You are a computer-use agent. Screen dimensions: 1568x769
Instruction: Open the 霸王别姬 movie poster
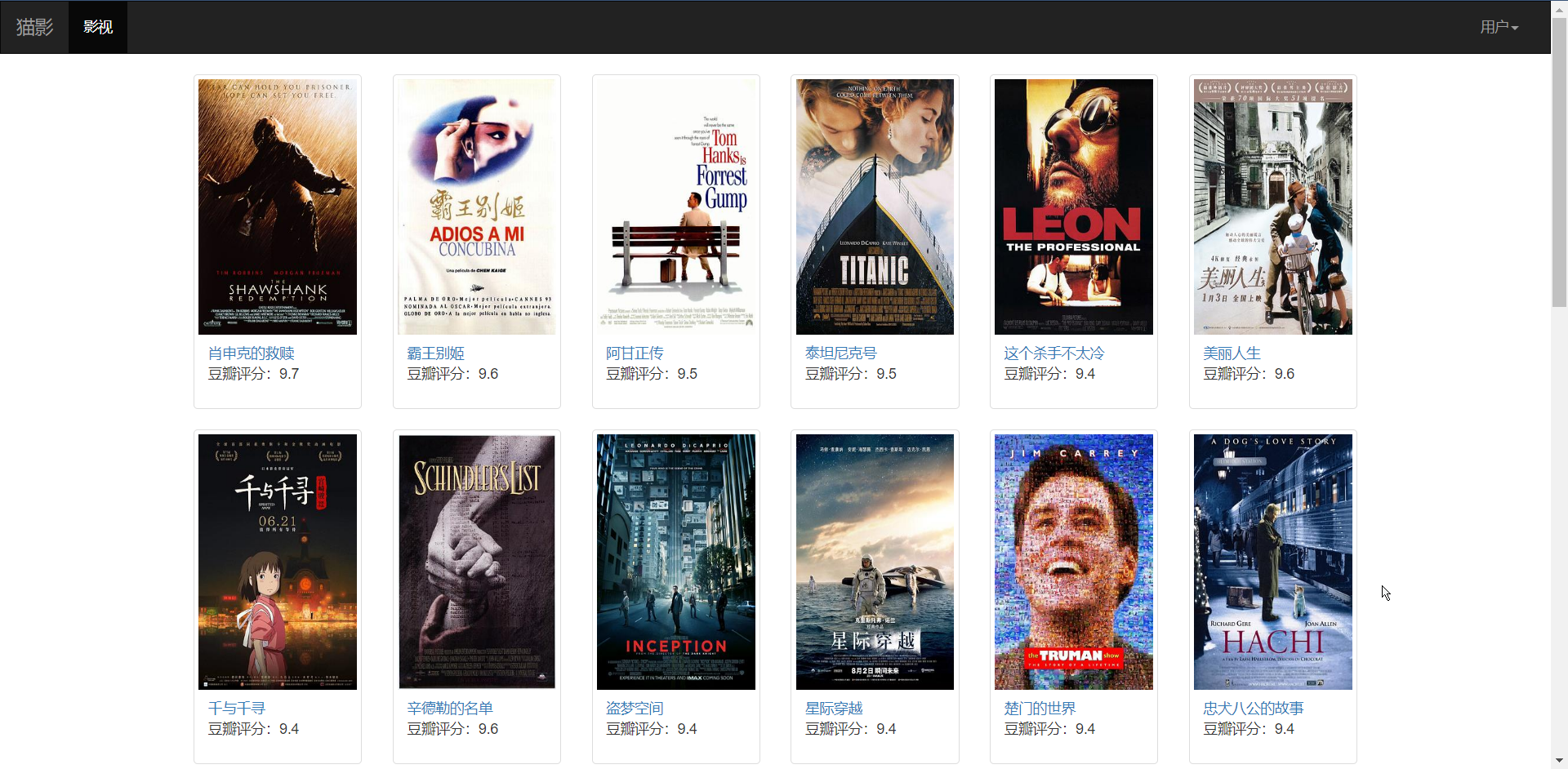(476, 207)
